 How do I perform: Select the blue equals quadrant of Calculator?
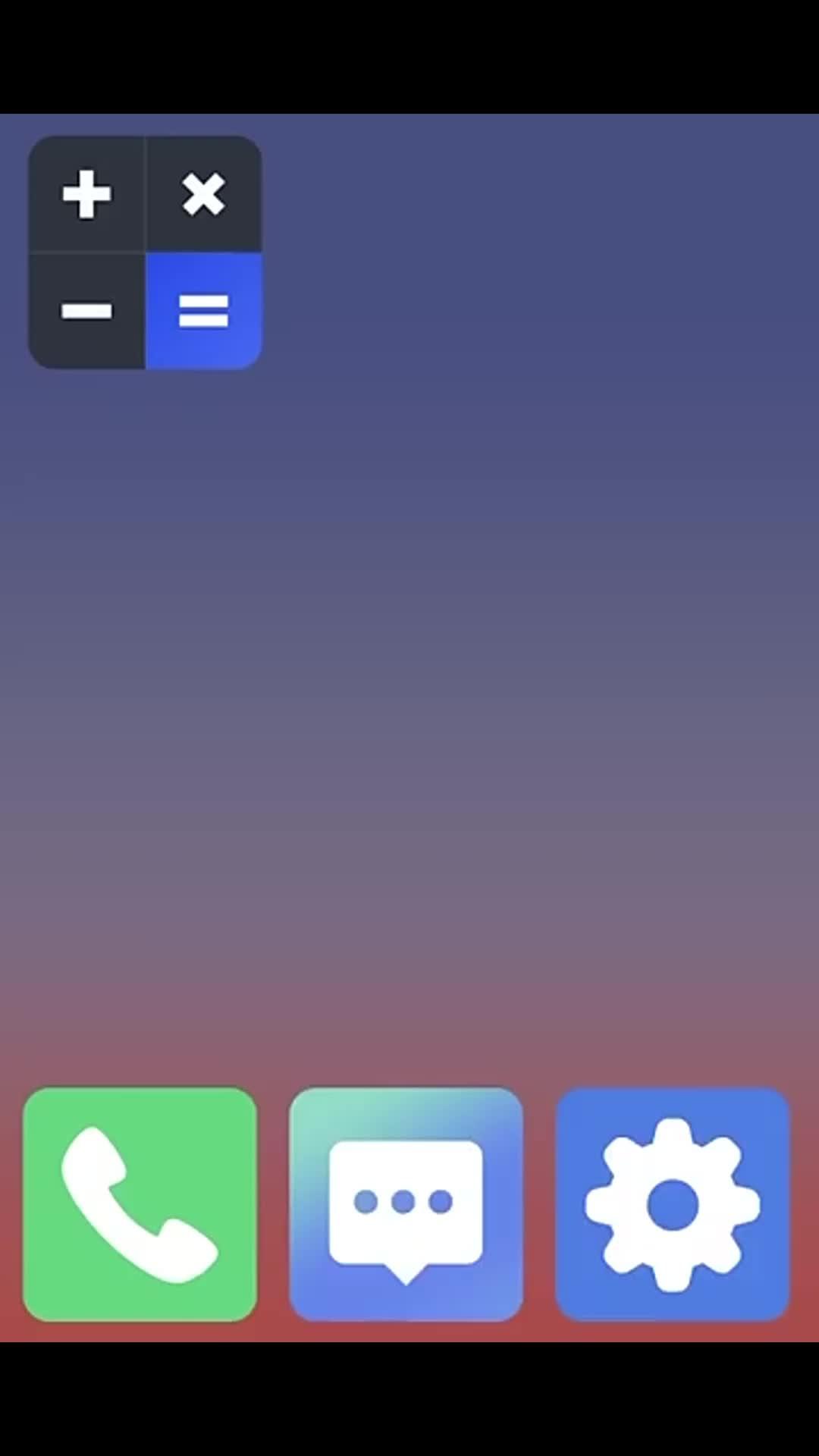click(202, 309)
